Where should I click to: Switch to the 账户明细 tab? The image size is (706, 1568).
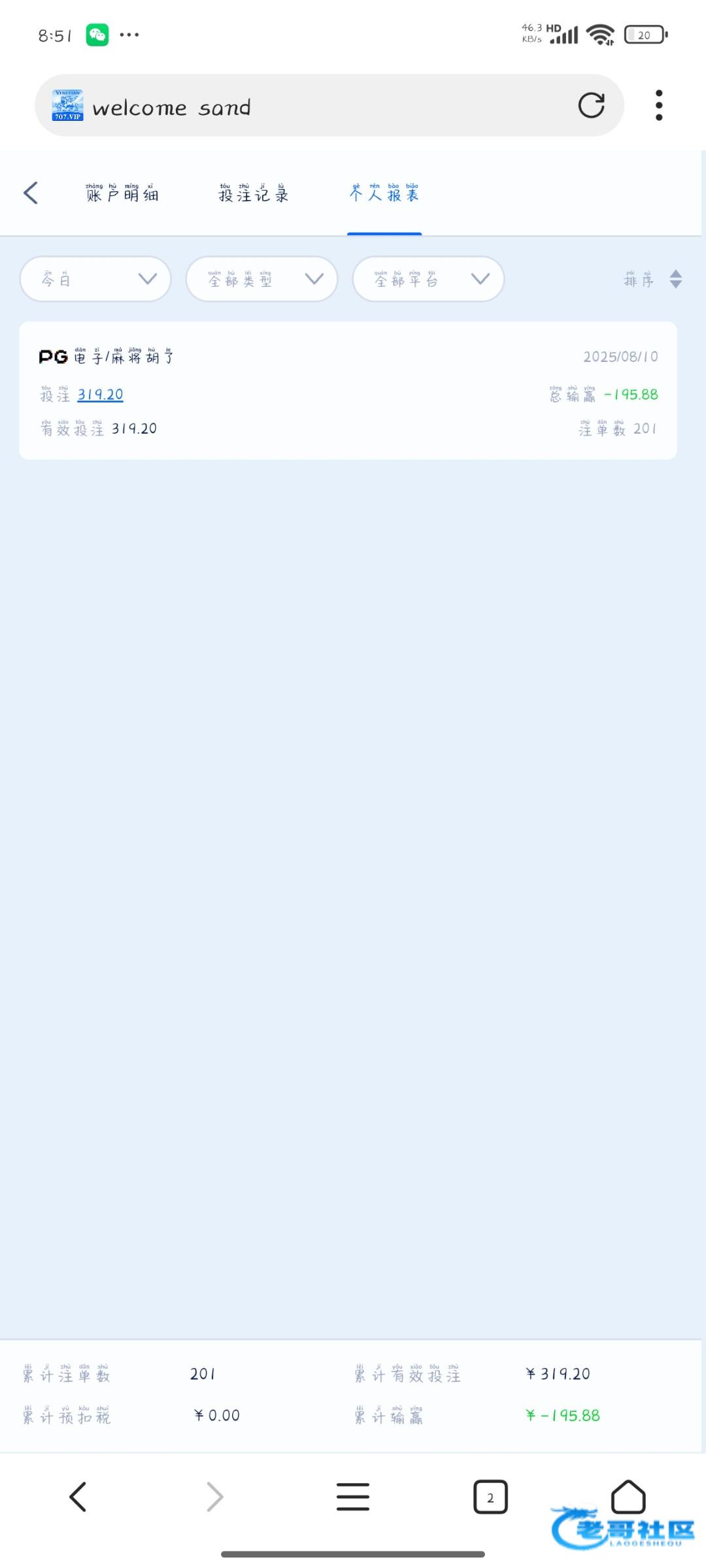122,193
